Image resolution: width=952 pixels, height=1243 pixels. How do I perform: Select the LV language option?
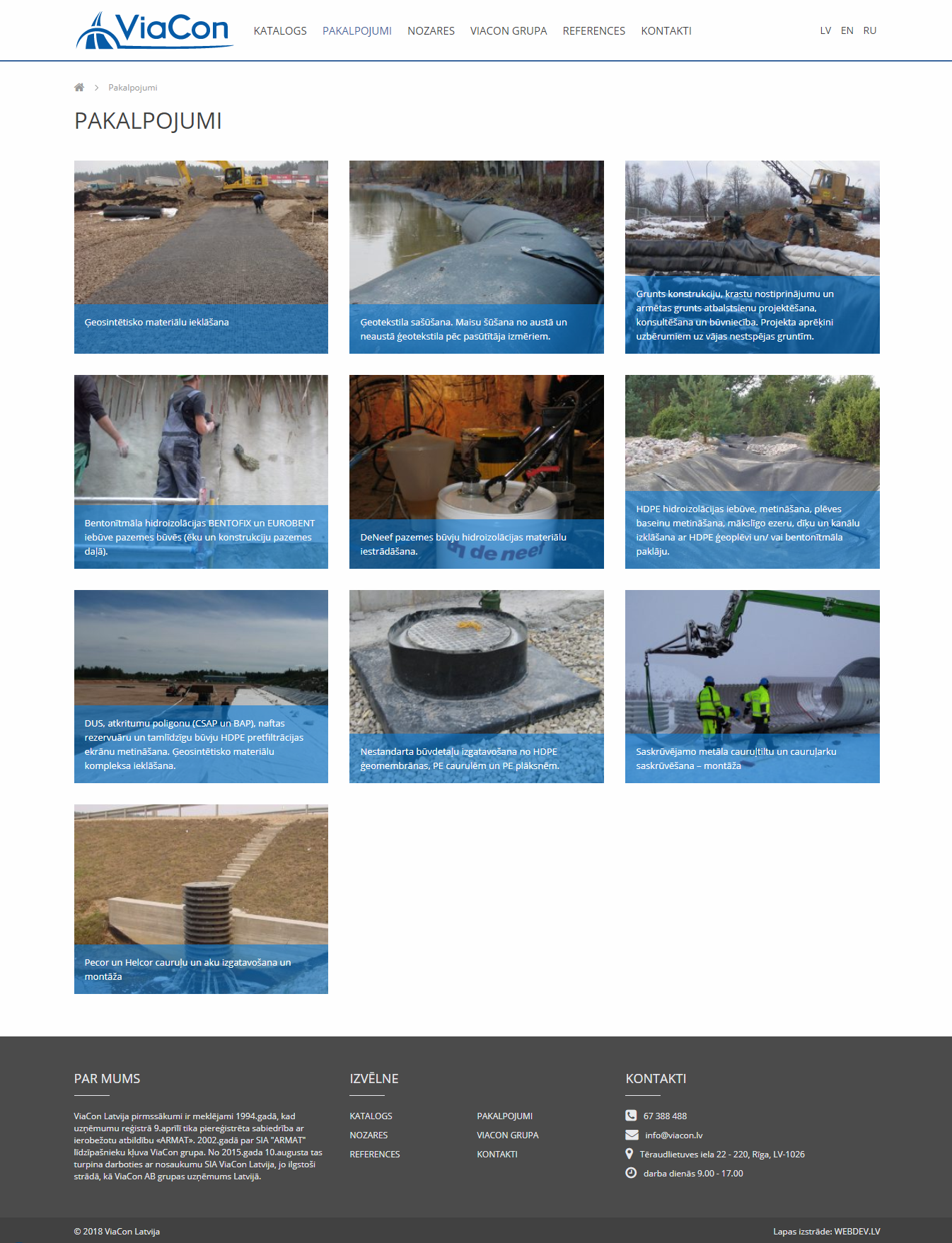coord(825,30)
